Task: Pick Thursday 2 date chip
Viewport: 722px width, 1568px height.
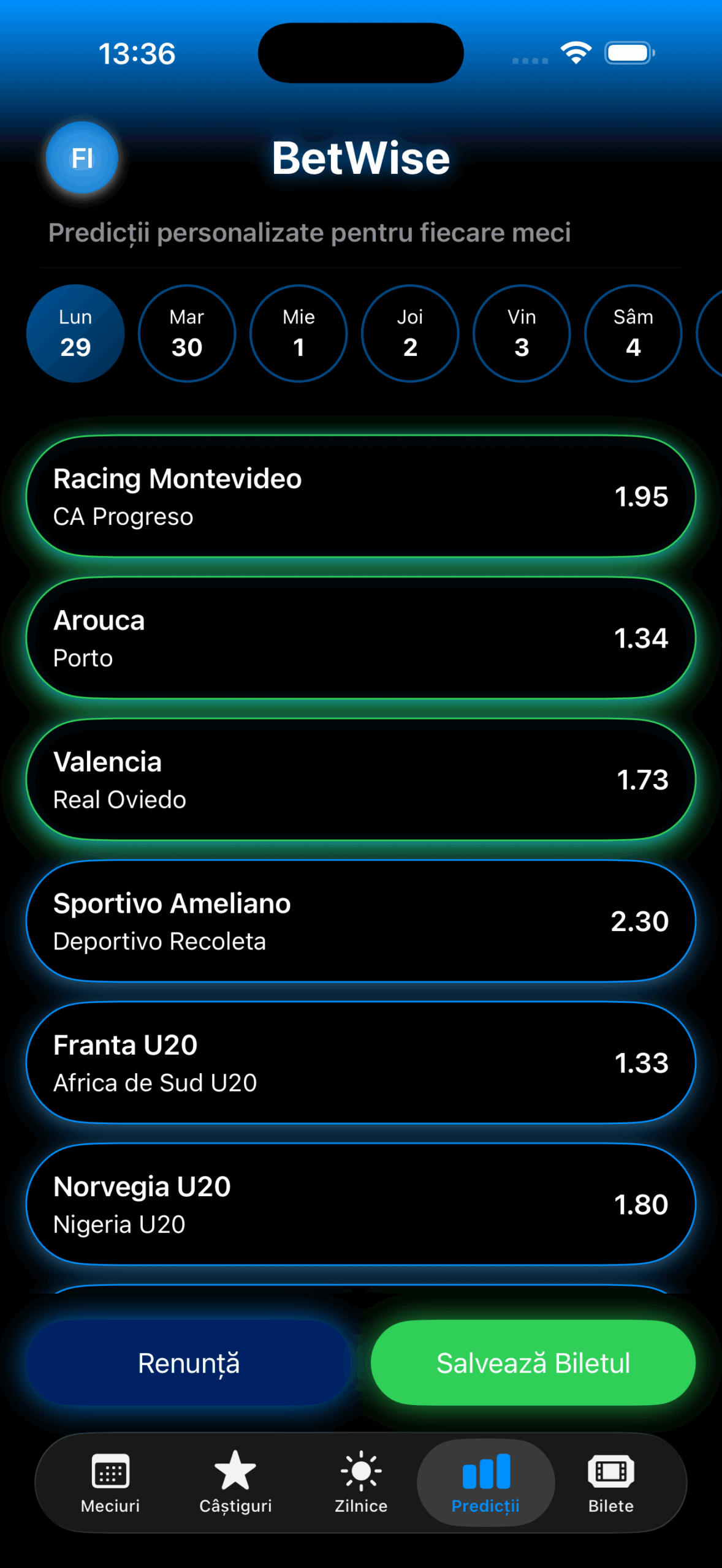Action: [410, 334]
